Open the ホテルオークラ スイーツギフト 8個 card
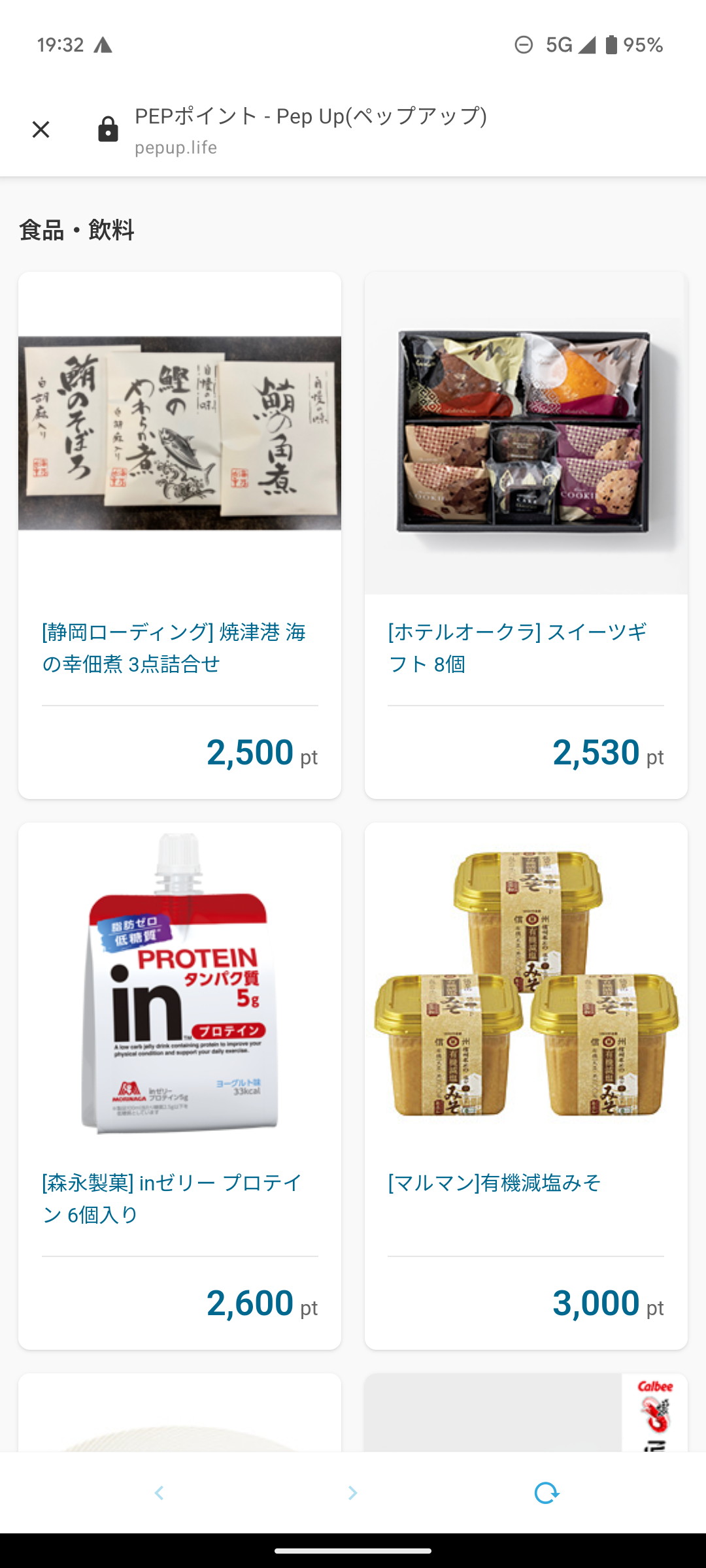The image size is (706, 1568). 526,534
